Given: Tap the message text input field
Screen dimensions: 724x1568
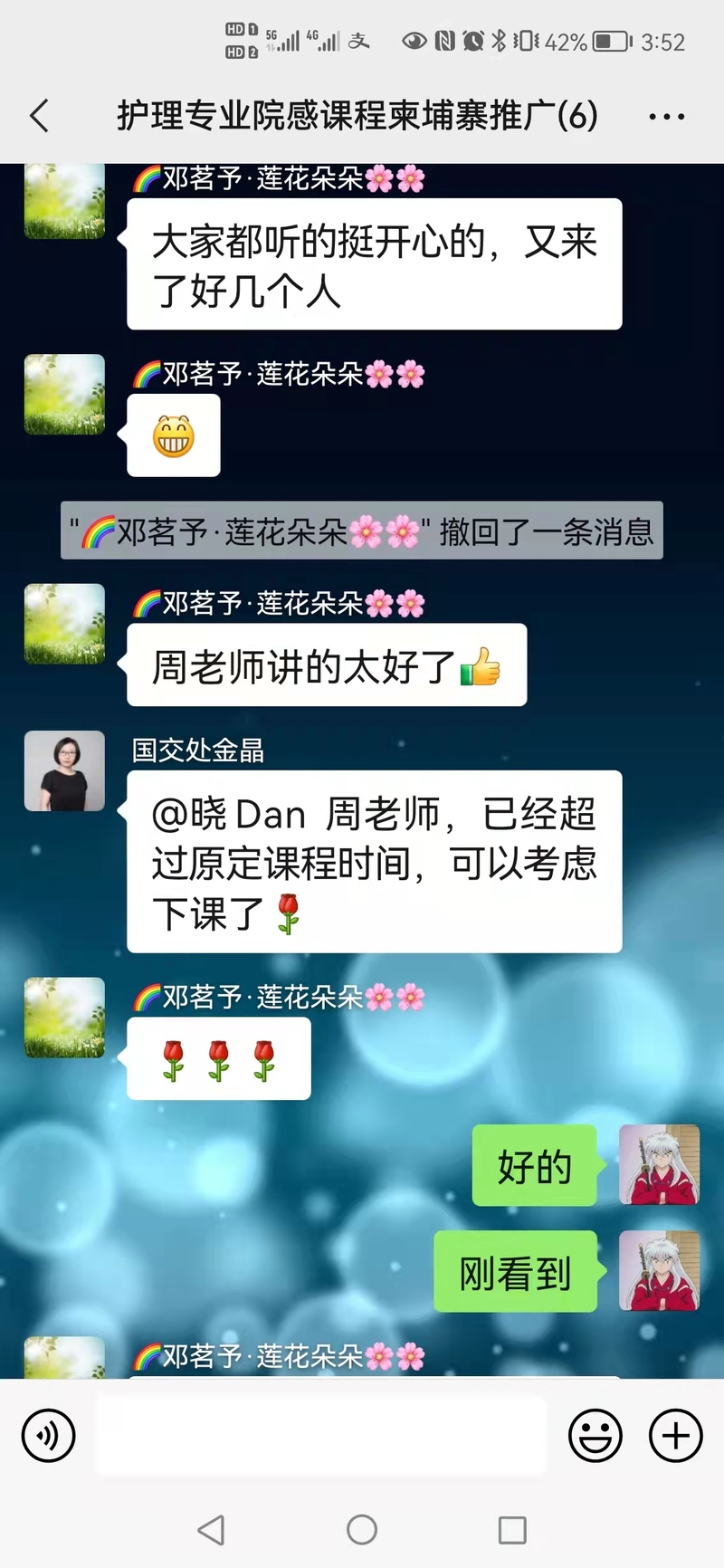Looking at the screenshot, I should [x=321, y=1435].
